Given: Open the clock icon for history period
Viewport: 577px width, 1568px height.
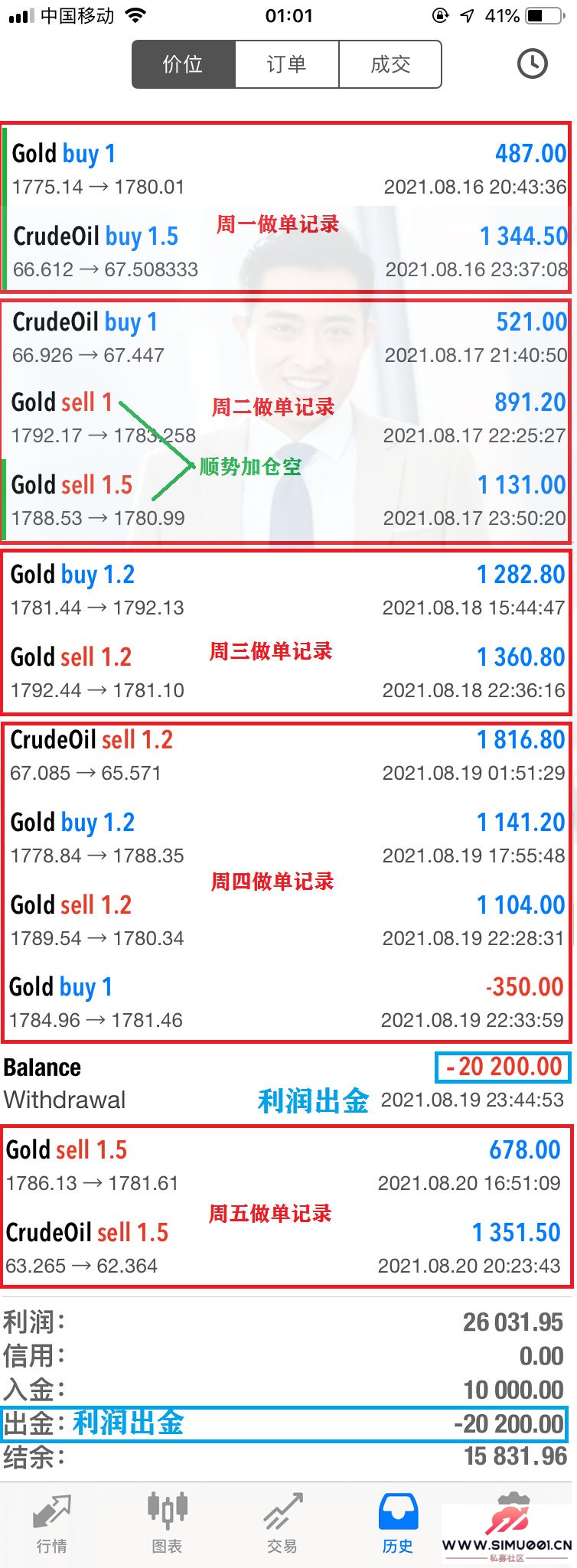Looking at the screenshot, I should pyautogui.click(x=532, y=64).
